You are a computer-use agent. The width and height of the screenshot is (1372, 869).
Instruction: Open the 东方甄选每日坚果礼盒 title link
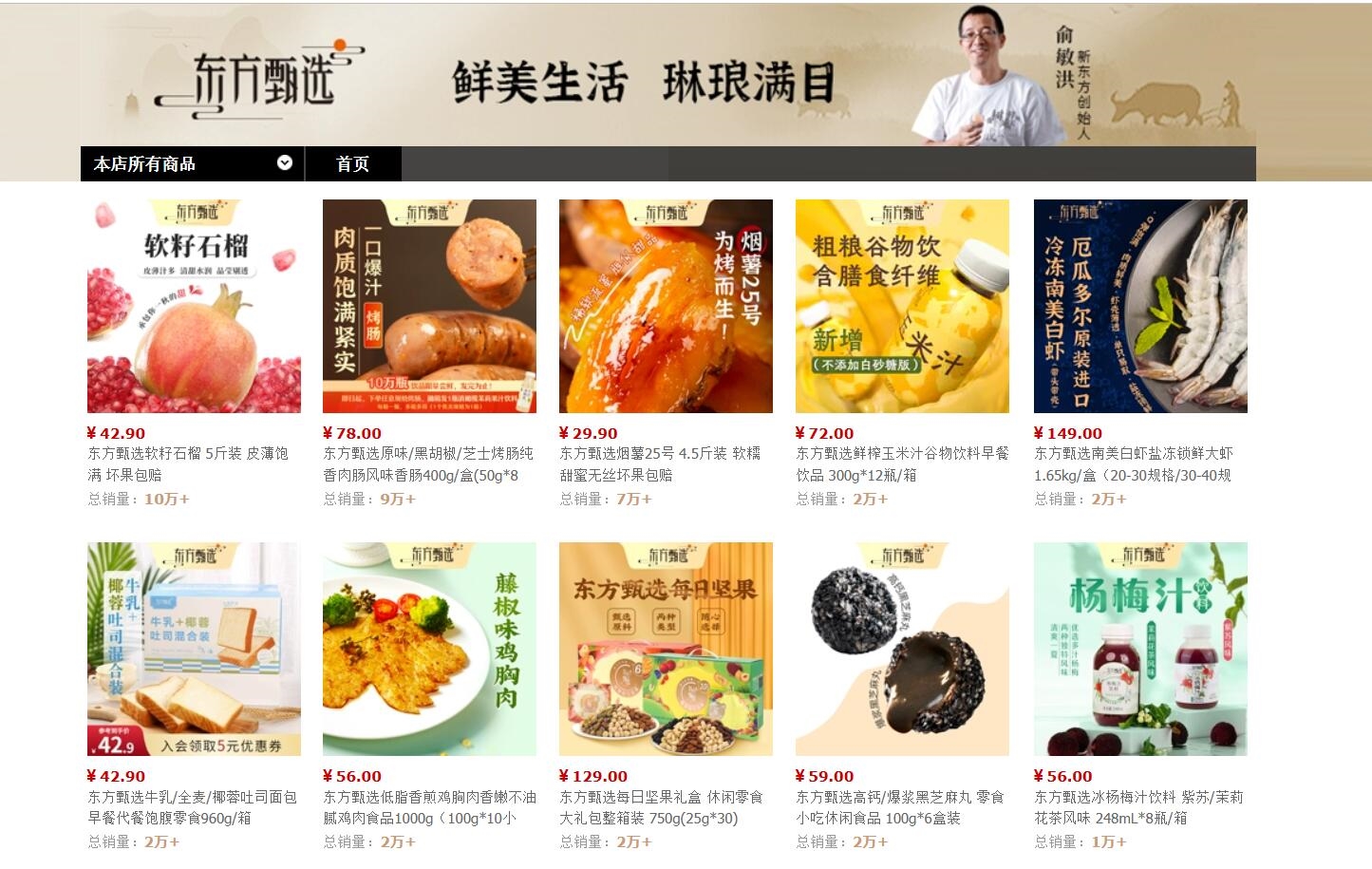pyautogui.click(x=660, y=797)
